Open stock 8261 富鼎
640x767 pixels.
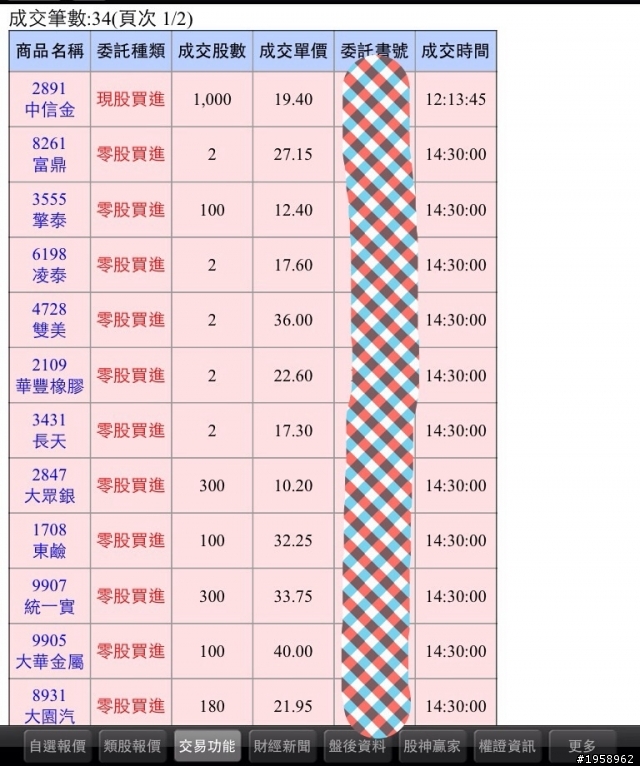coord(49,154)
